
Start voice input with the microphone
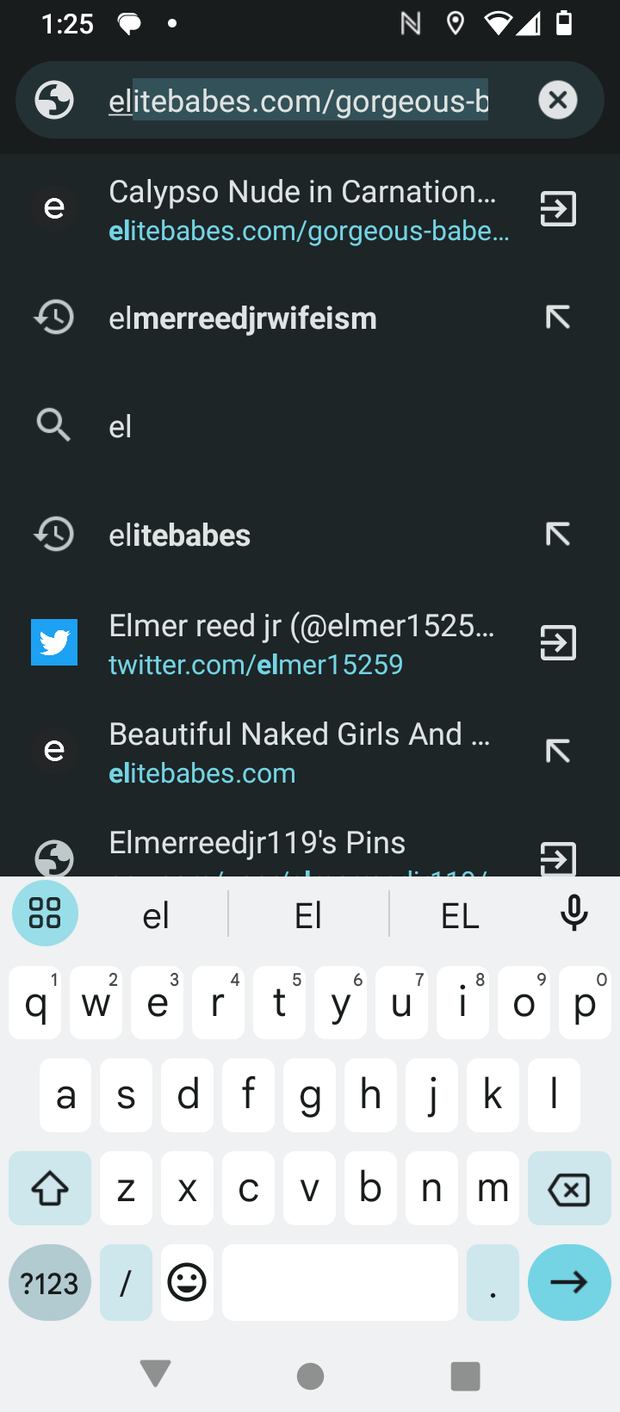point(574,914)
